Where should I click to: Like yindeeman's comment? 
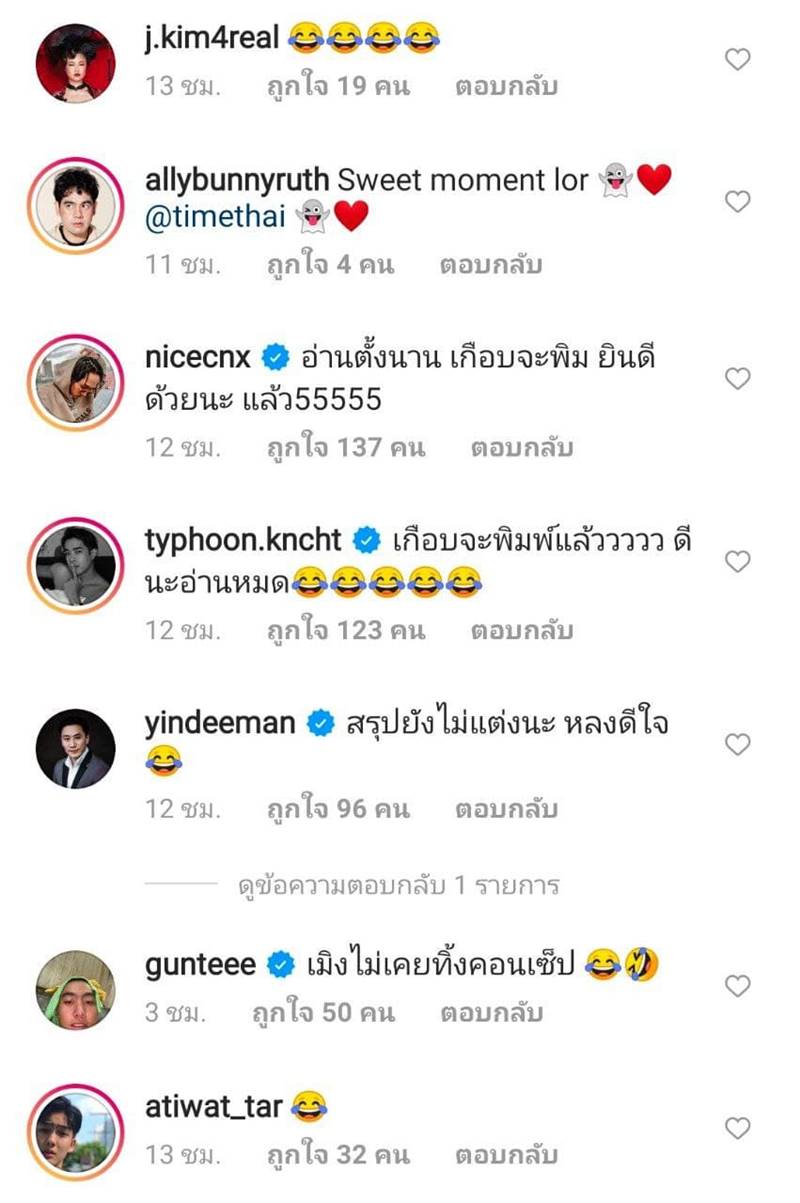click(x=737, y=745)
